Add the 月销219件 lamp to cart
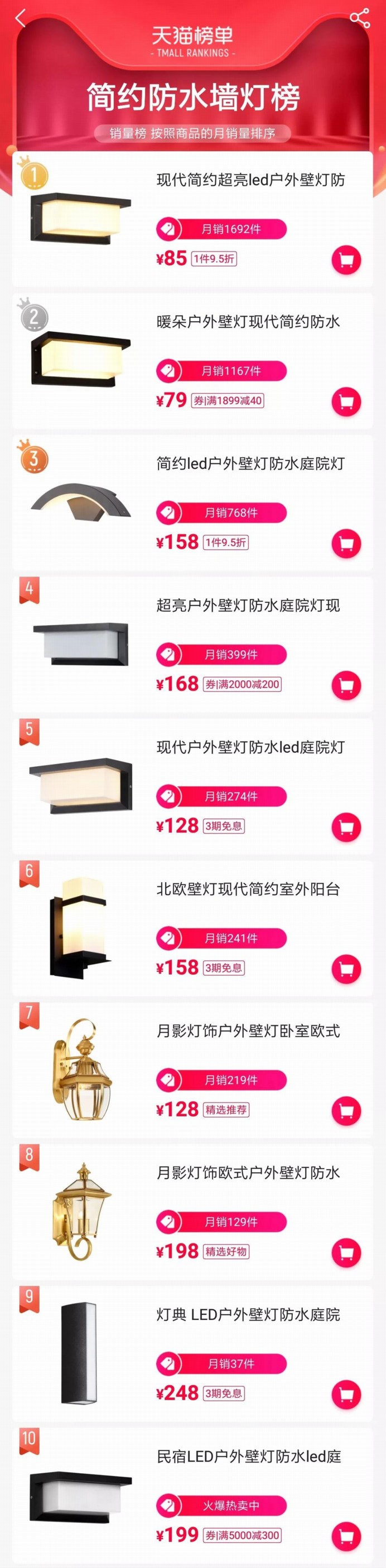Viewport: 386px width, 1568px height. pyautogui.click(x=346, y=1111)
